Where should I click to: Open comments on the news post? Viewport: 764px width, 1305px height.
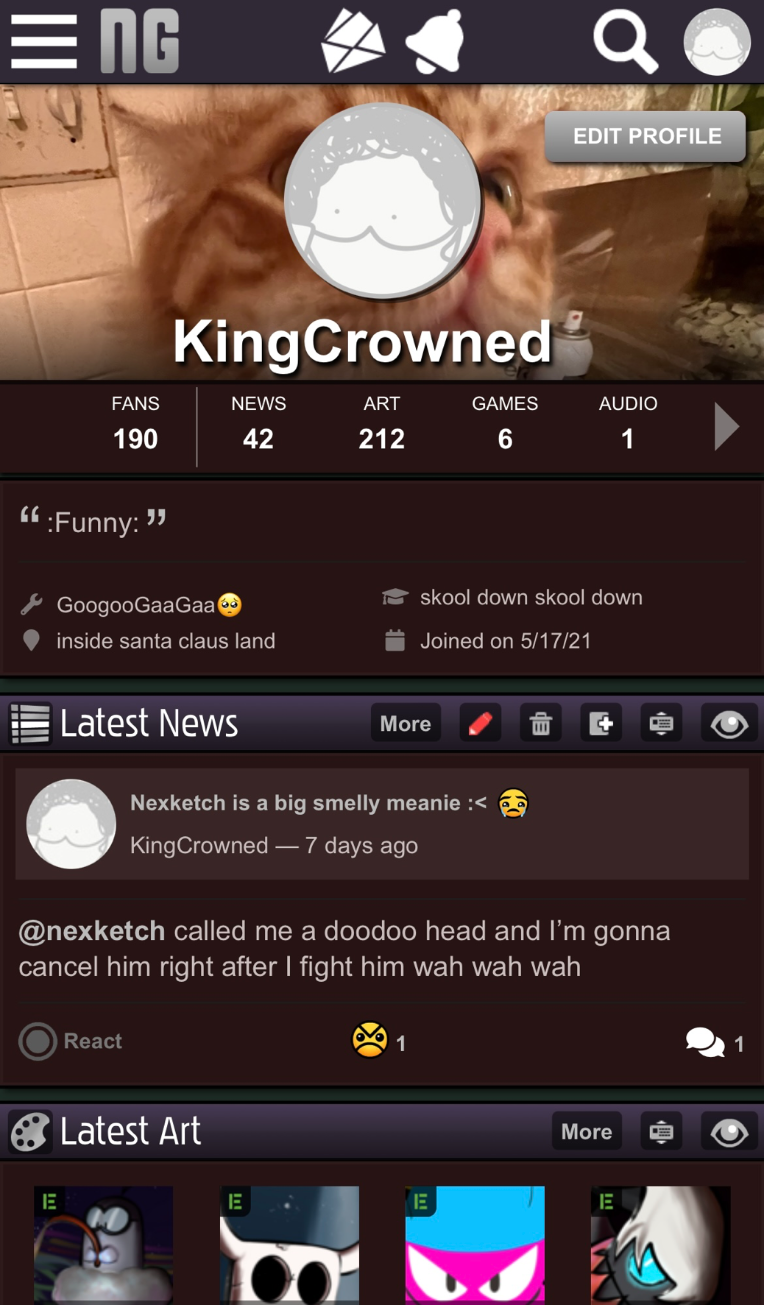714,1043
